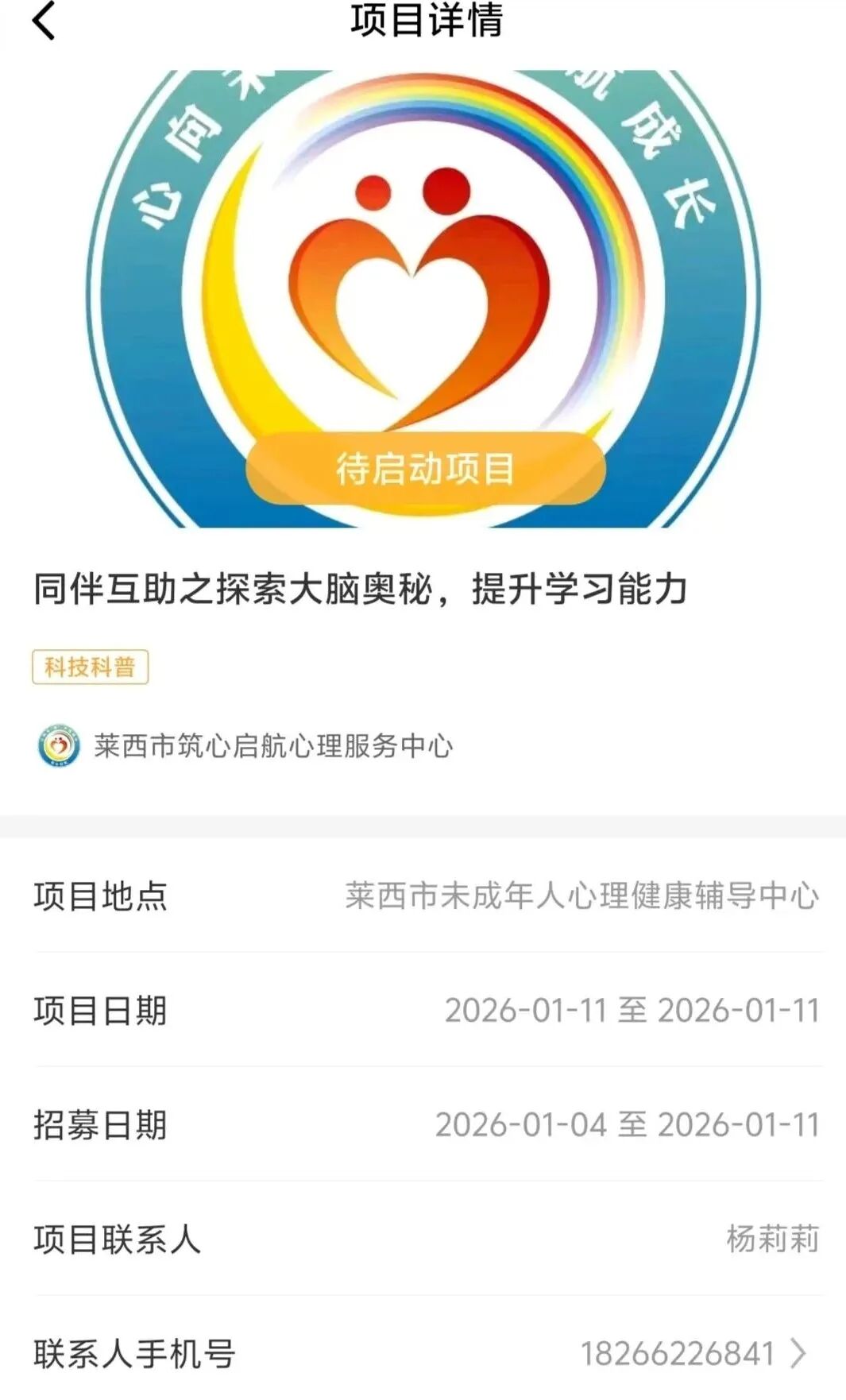Call contact phone number 18266226841

(693, 1353)
